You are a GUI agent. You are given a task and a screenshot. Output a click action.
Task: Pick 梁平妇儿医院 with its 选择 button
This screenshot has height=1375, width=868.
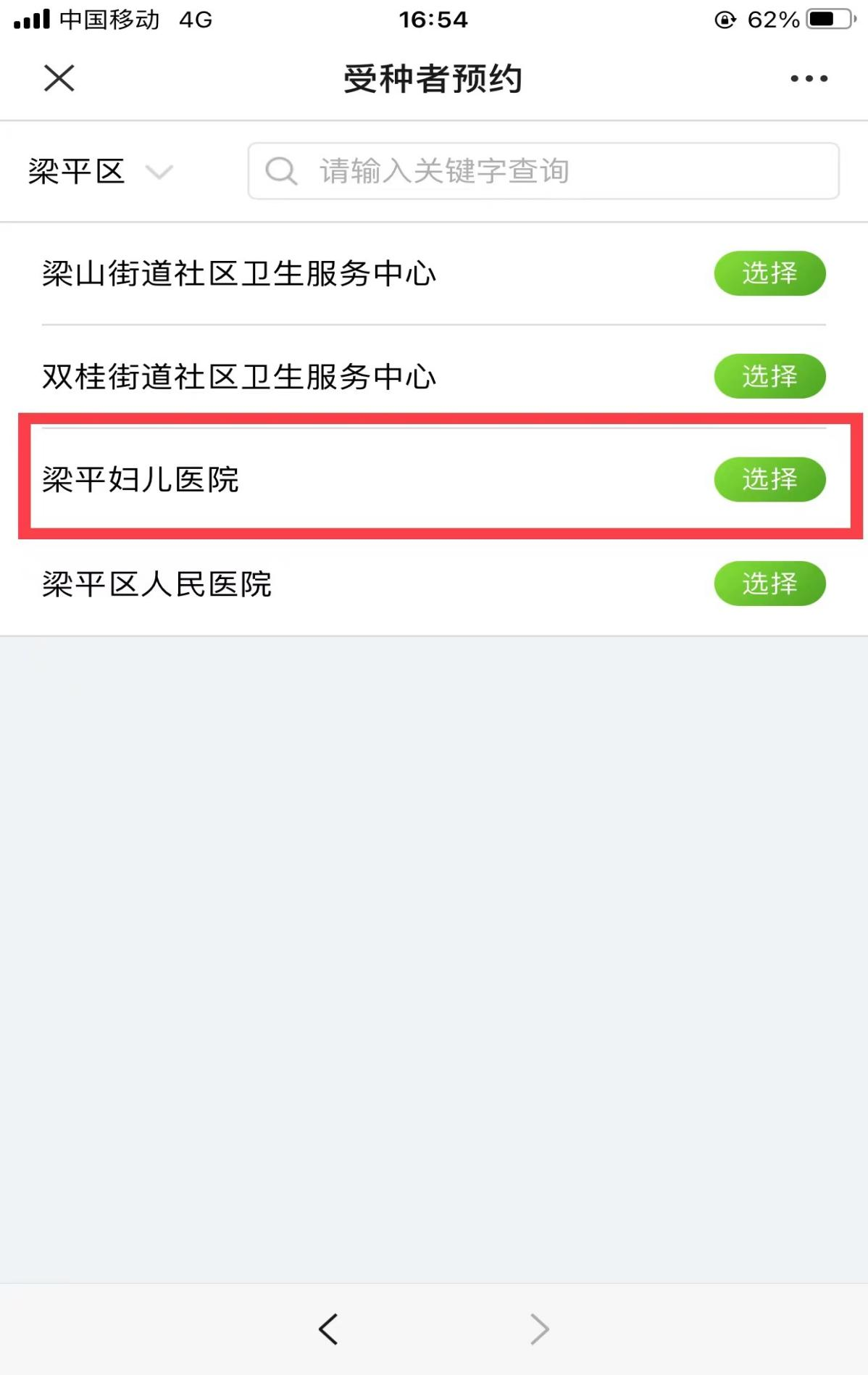[x=769, y=479]
